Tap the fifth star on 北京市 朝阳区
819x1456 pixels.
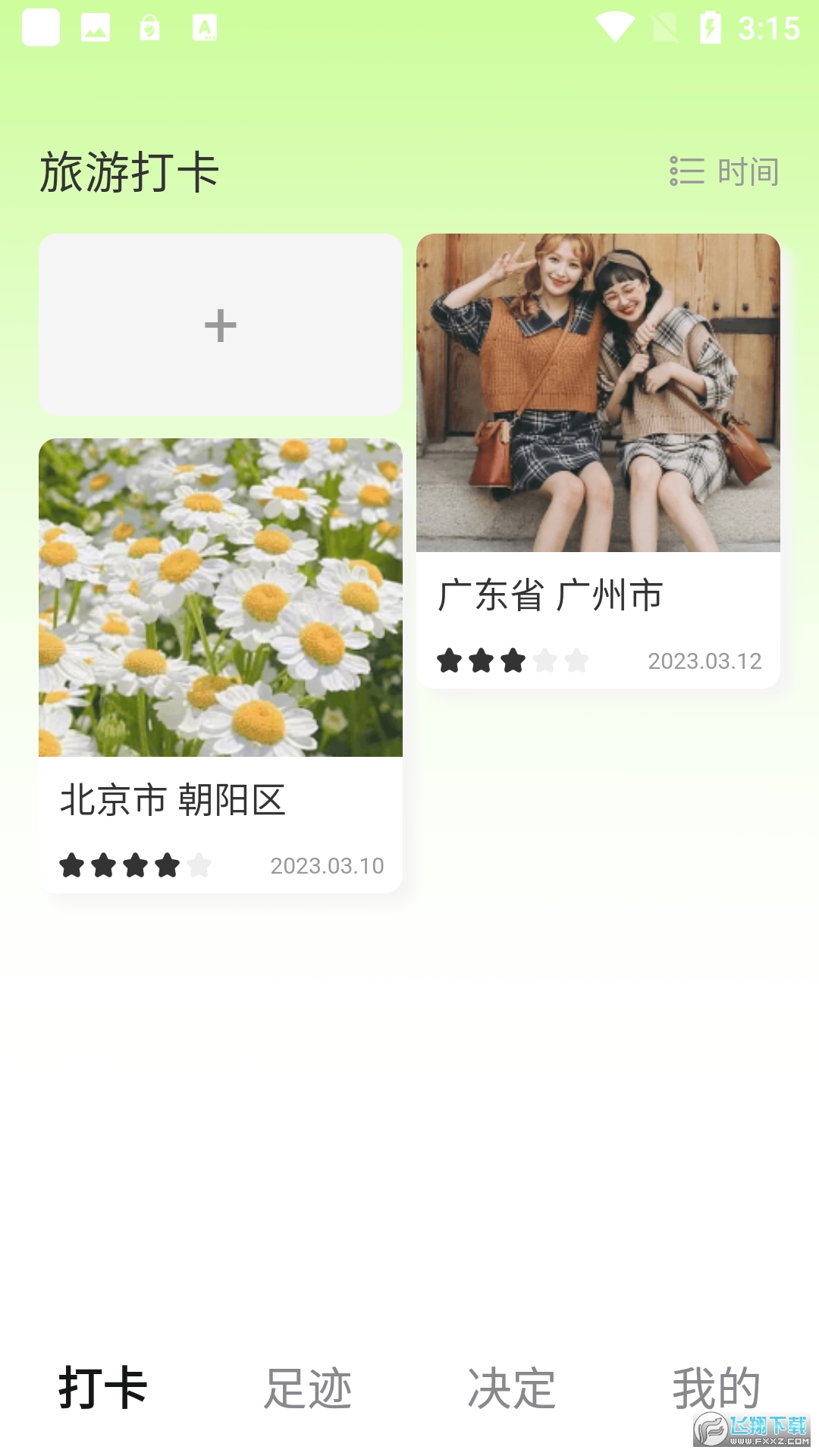[199, 865]
